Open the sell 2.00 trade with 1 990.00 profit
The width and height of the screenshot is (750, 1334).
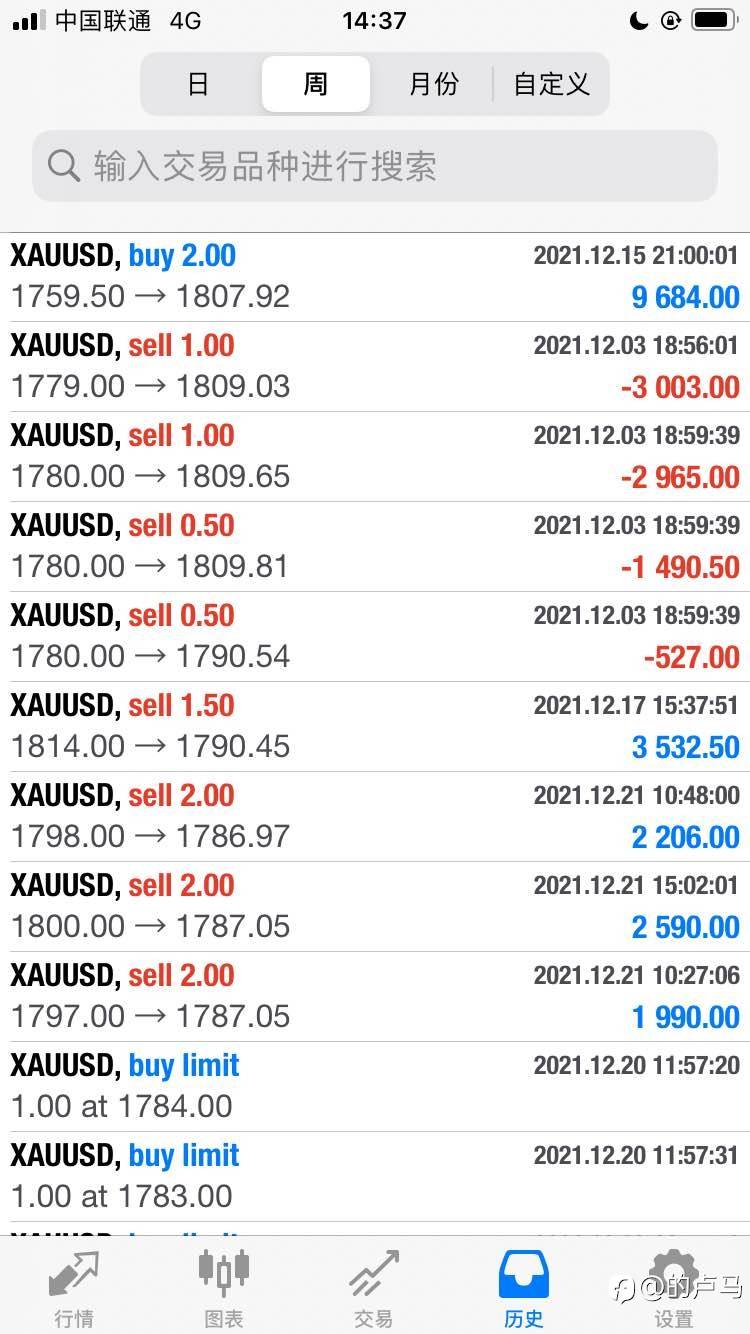click(375, 997)
